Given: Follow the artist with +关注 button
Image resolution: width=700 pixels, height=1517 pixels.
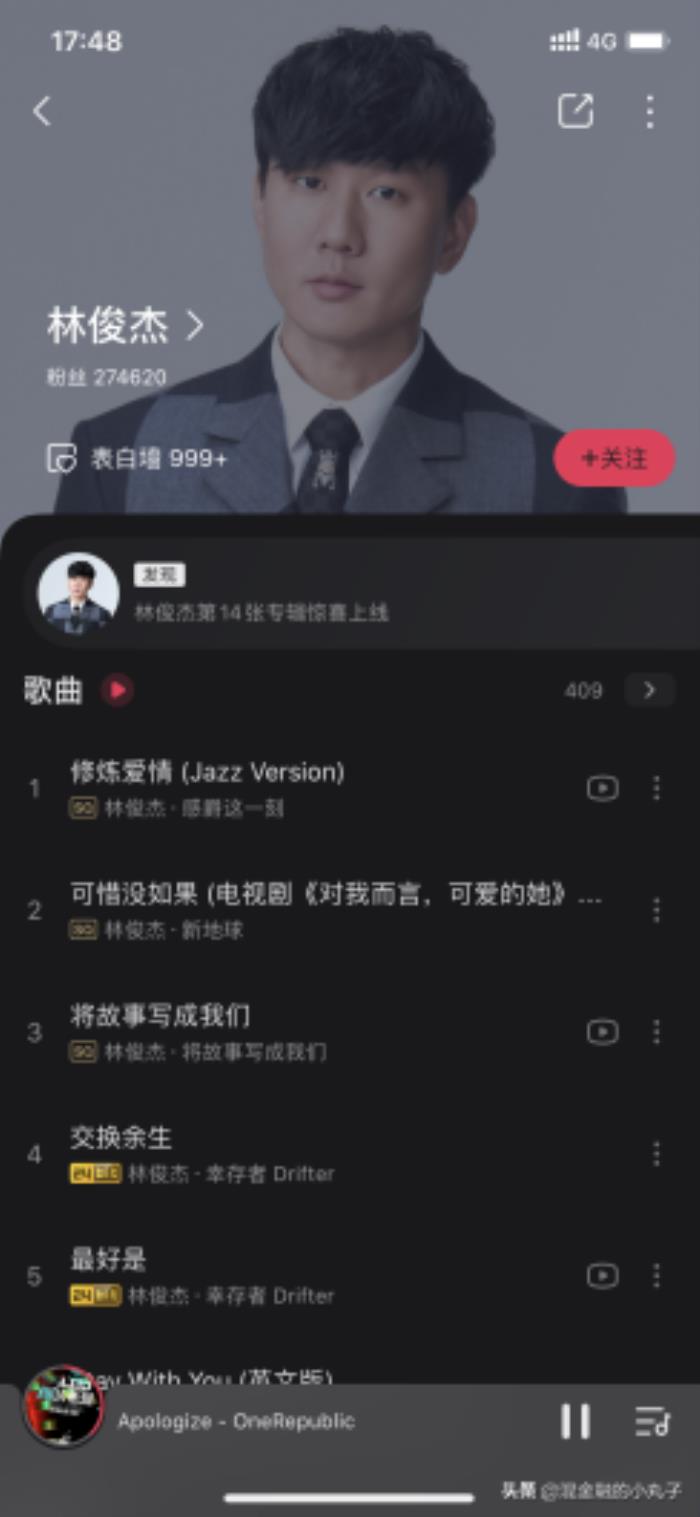Looking at the screenshot, I should (614, 458).
